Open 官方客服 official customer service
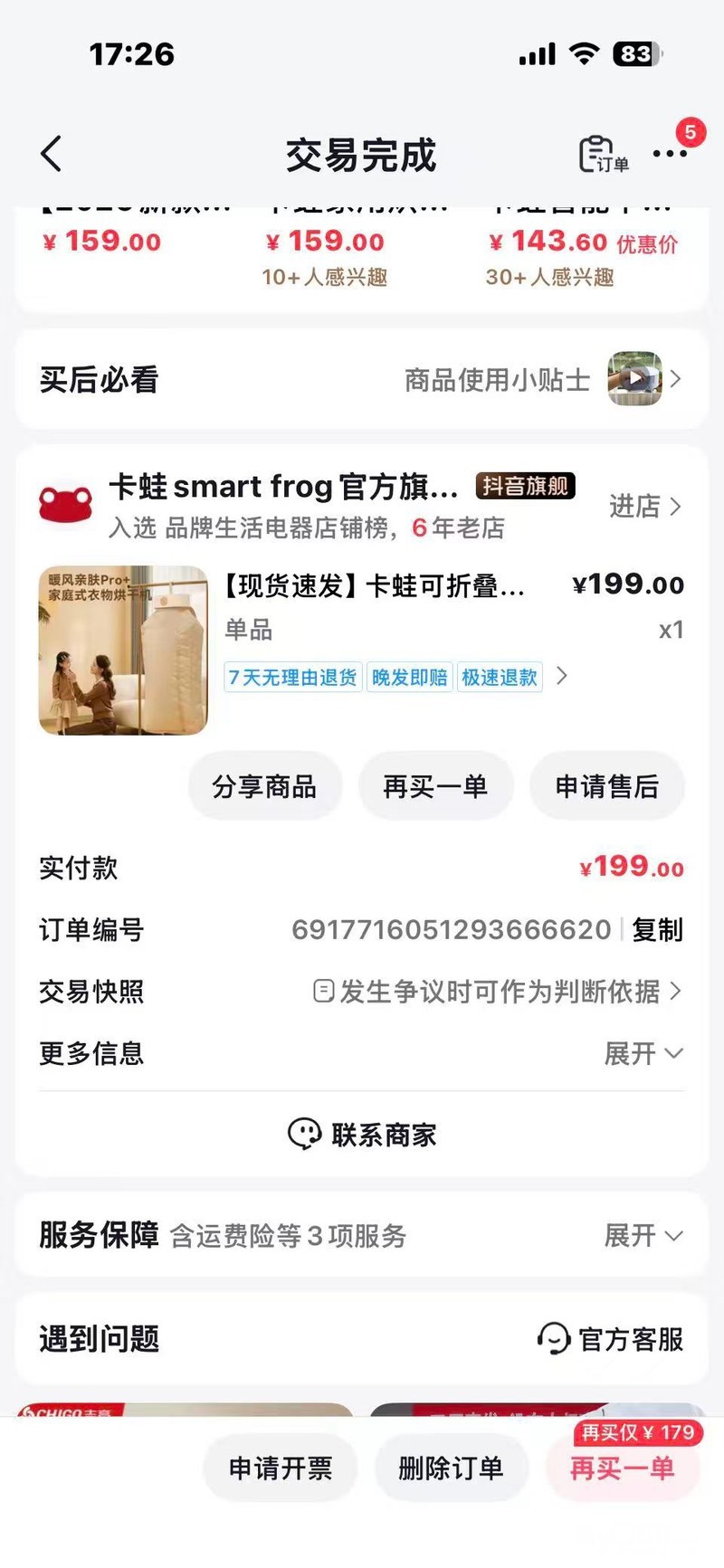This screenshot has width=724, height=1568. (x=611, y=1339)
